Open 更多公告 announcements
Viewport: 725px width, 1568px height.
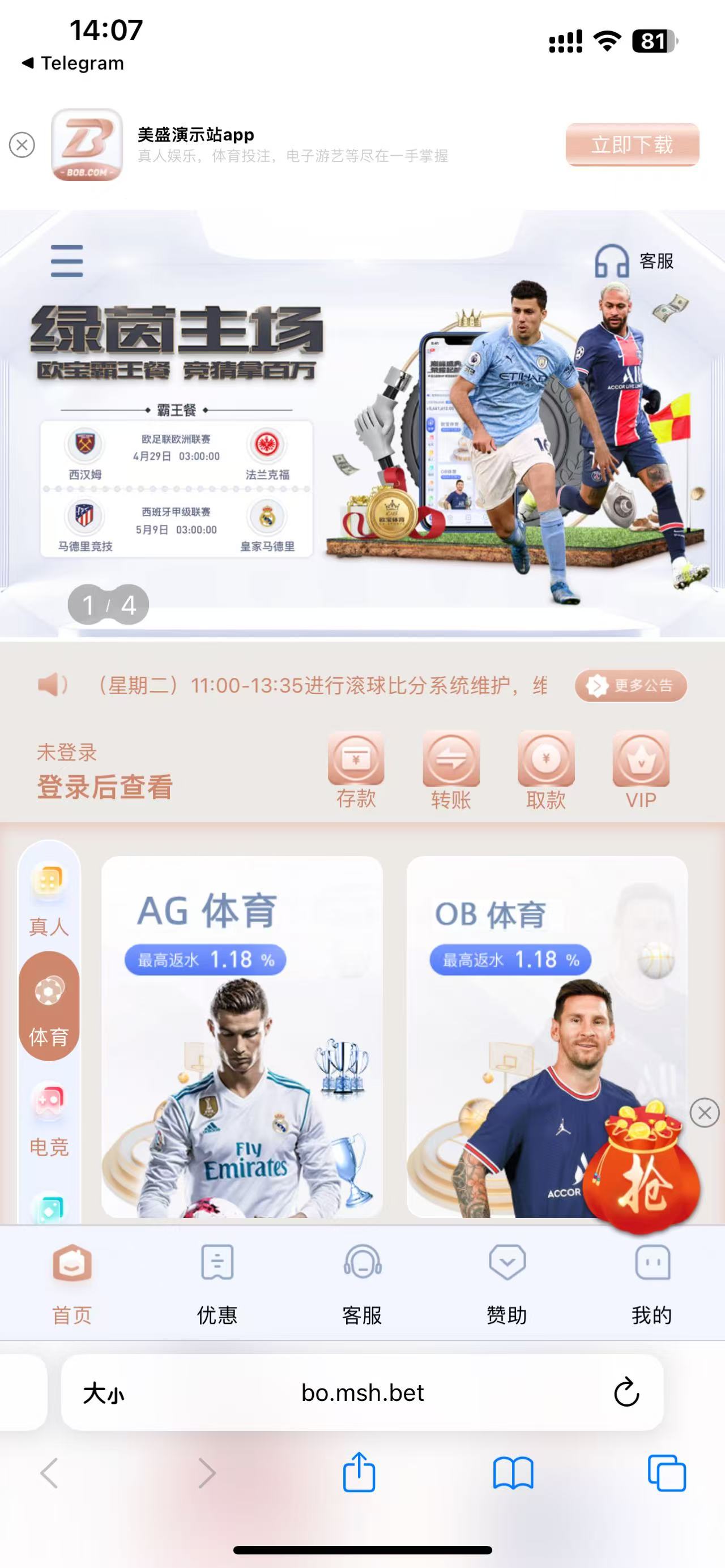630,685
